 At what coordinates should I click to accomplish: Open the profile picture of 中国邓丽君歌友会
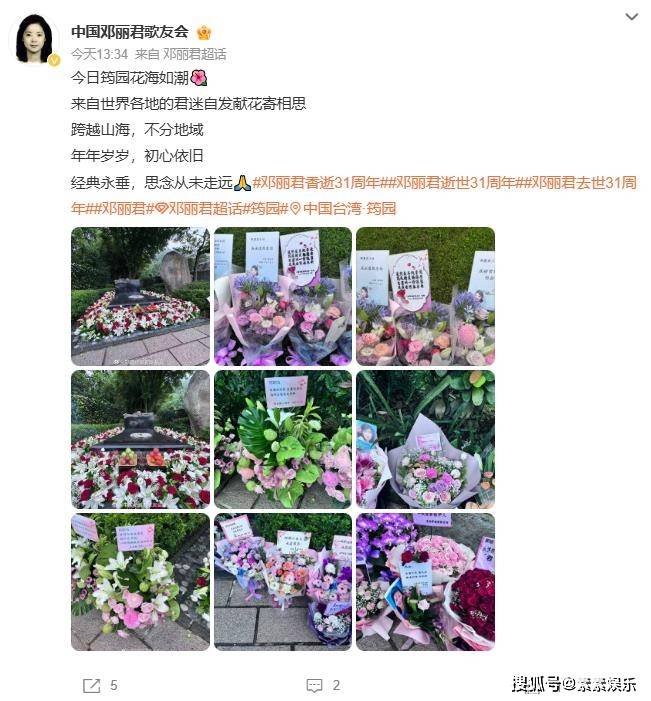34,40
